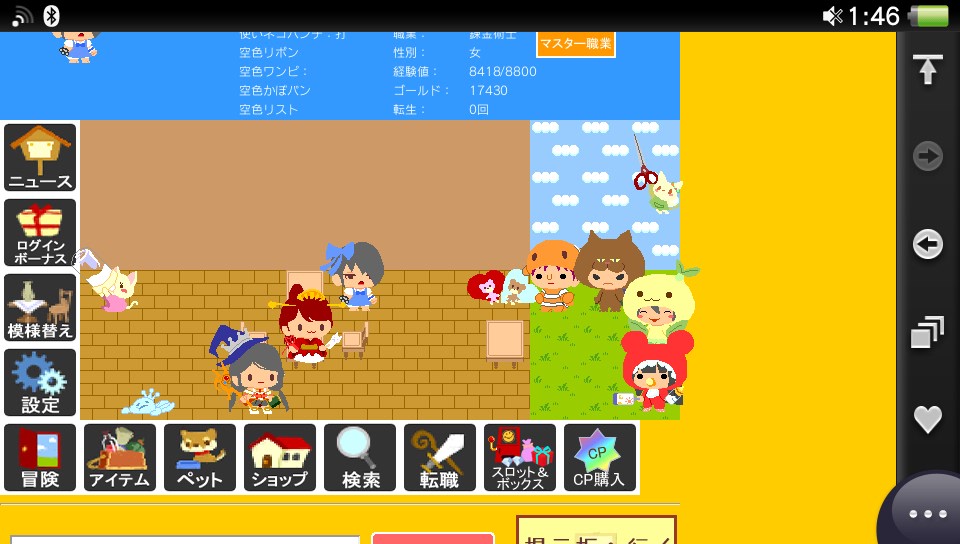Open the 検索 search
Image resolution: width=960 pixels, height=544 pixels.
360,457
